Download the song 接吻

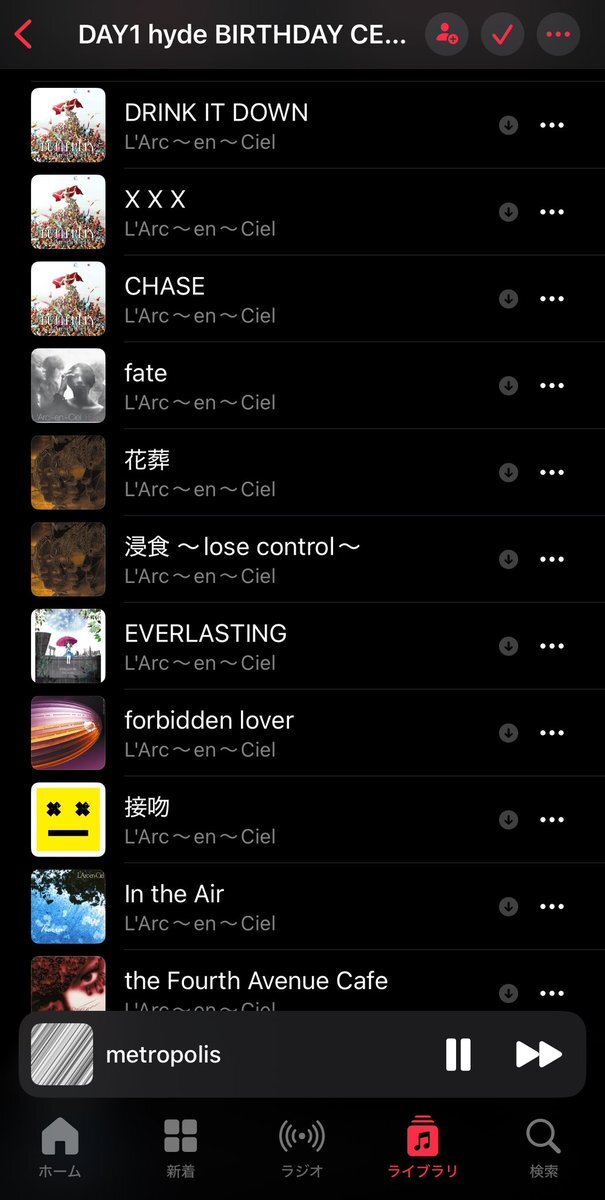tap(508, 820)
